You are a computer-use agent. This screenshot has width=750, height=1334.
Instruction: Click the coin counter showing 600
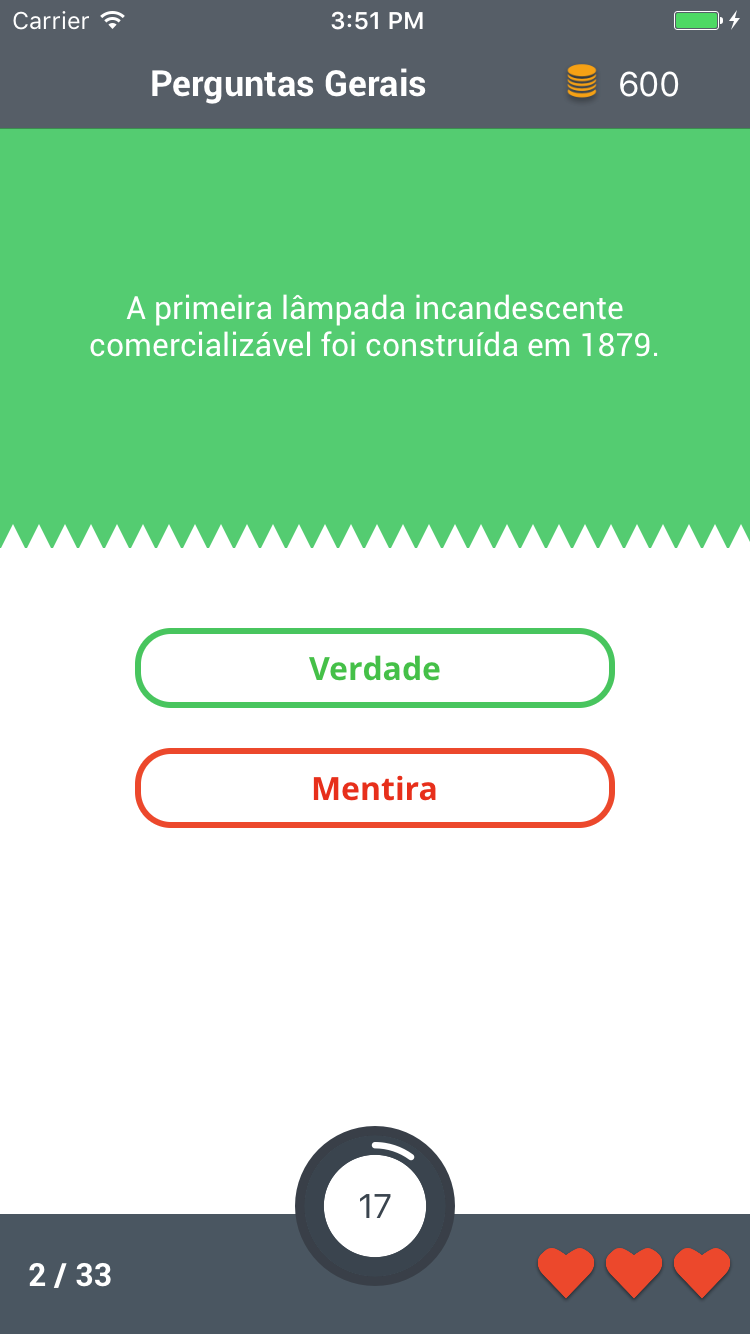(x=648, y=84)
